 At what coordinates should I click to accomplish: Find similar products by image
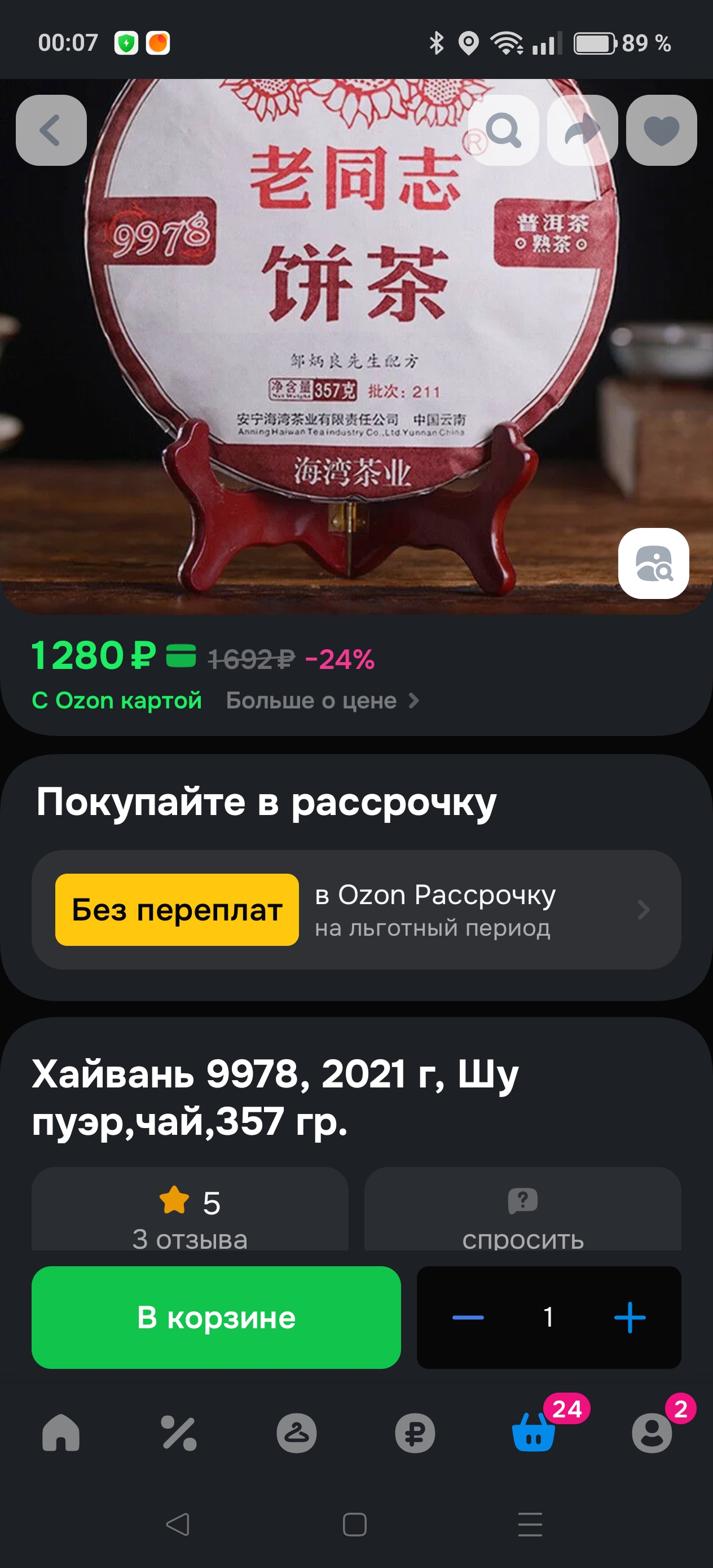pyautogui.click(x=653, y=563)
